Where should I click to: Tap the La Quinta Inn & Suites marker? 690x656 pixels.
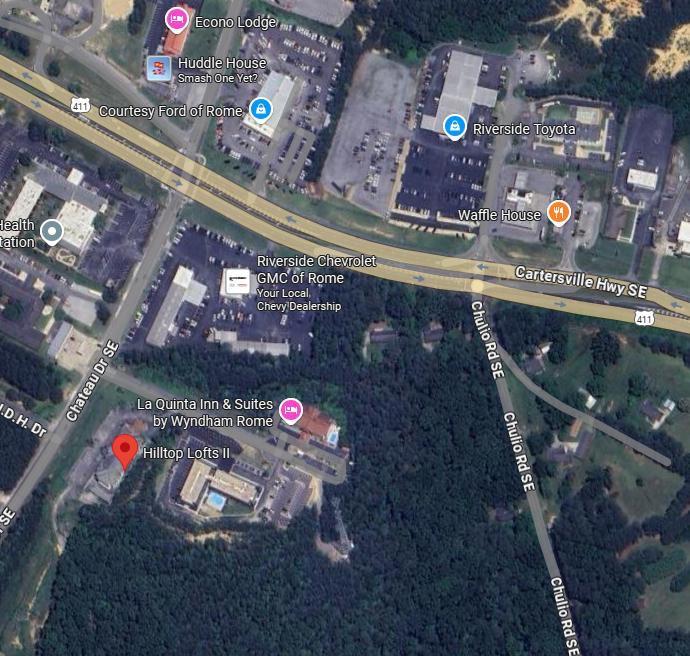[x=291, y=408]
